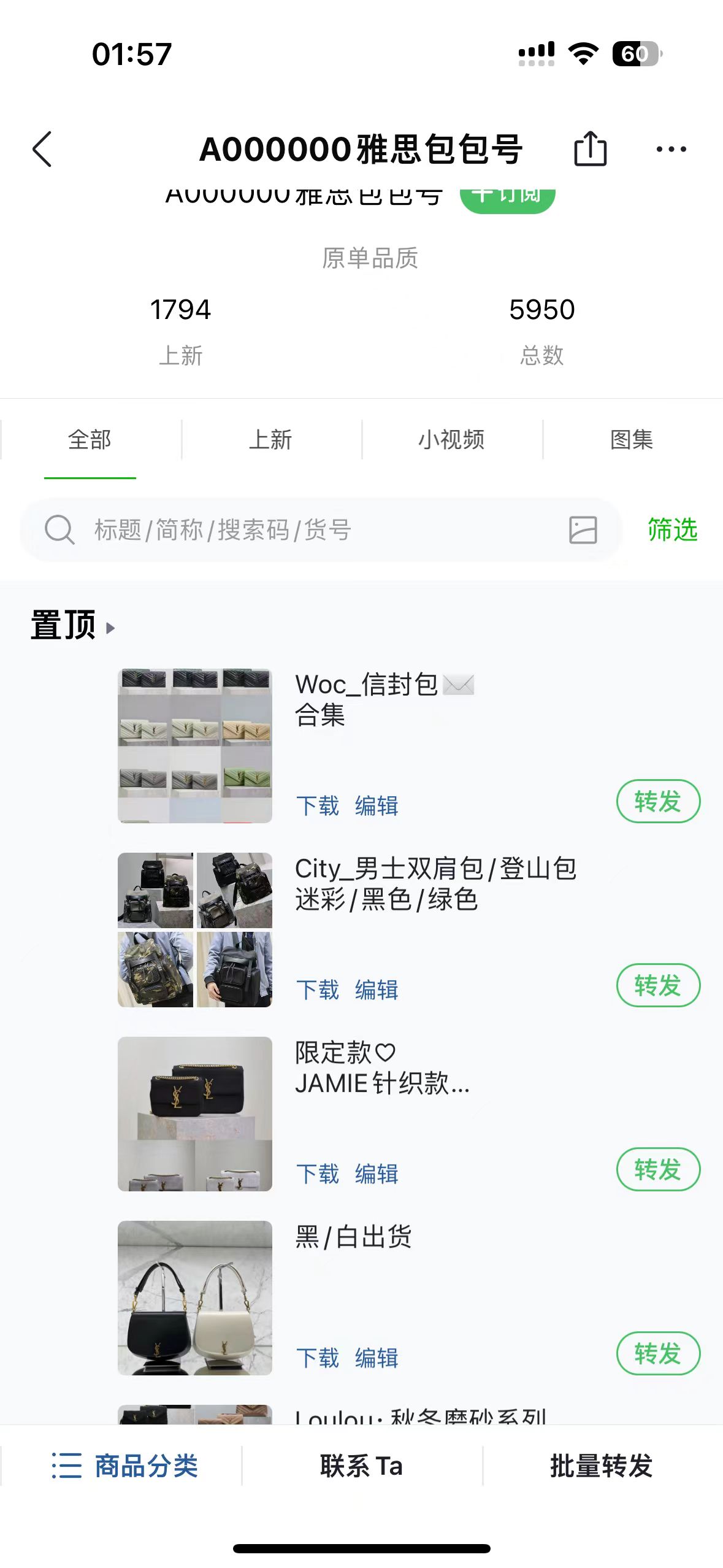Edit the 限定款 JAMIE针织款 listing
Viewport: 723px width, 1568px height.
377,1174
